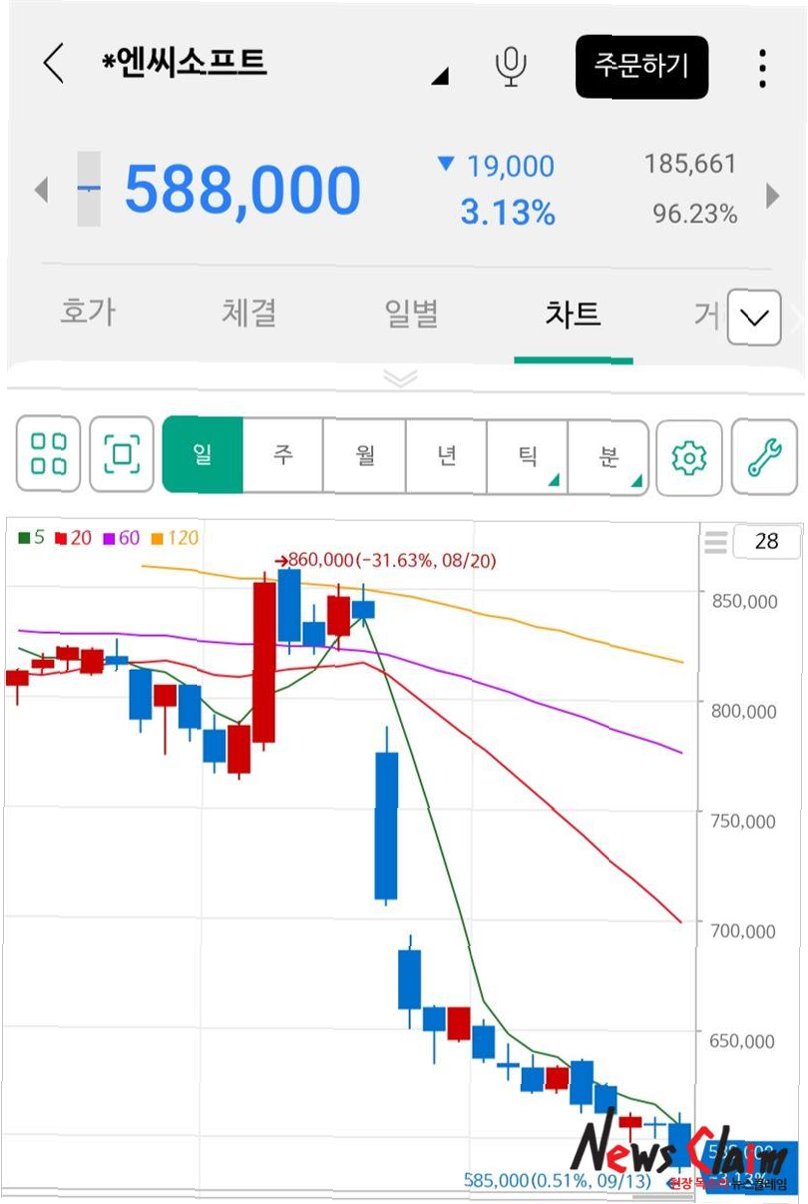Select the 주 weekly chart period
Screen dimensions: 808x1204
283,455
